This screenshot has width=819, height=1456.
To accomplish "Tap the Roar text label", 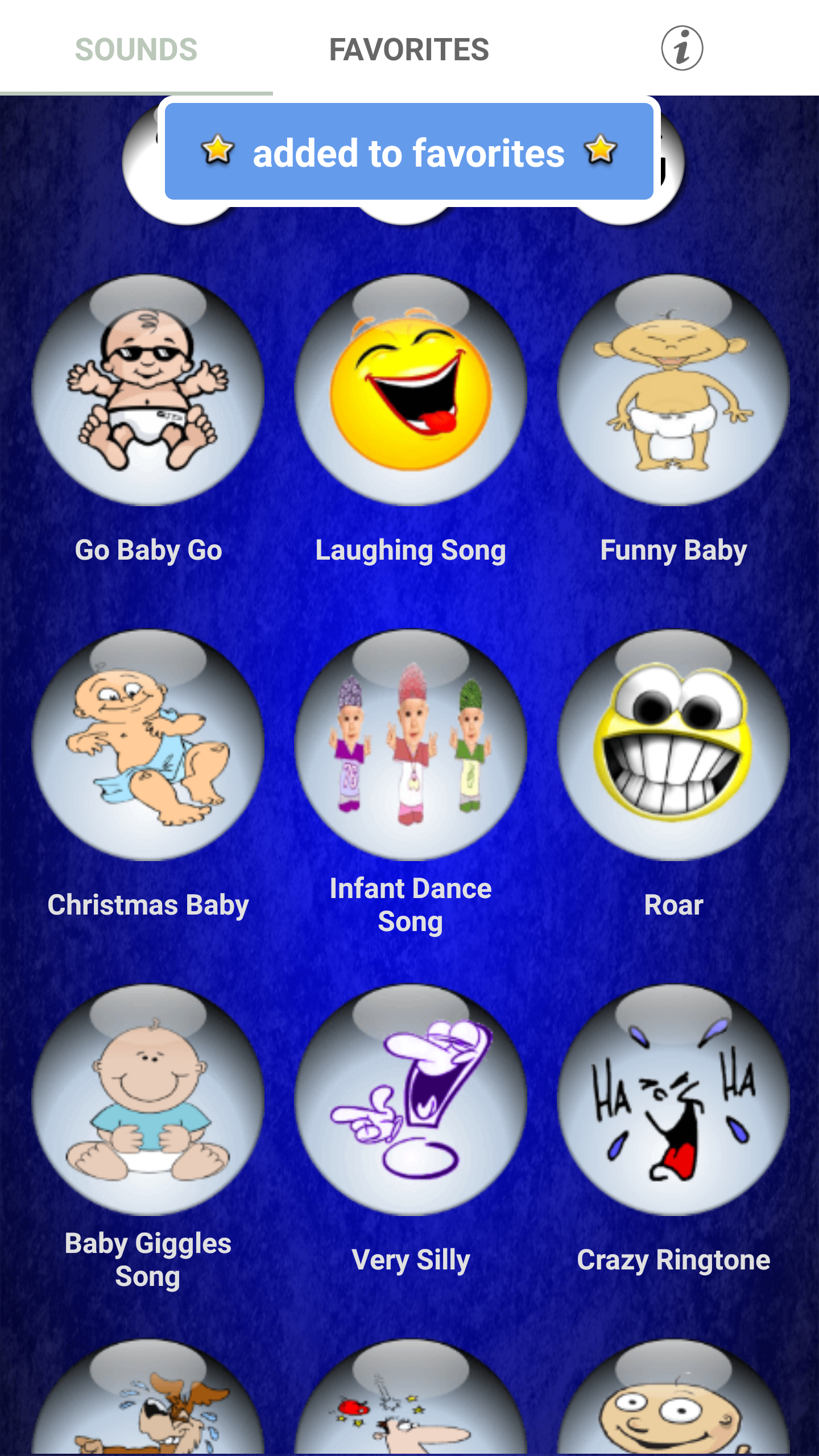I will point(673,905).
